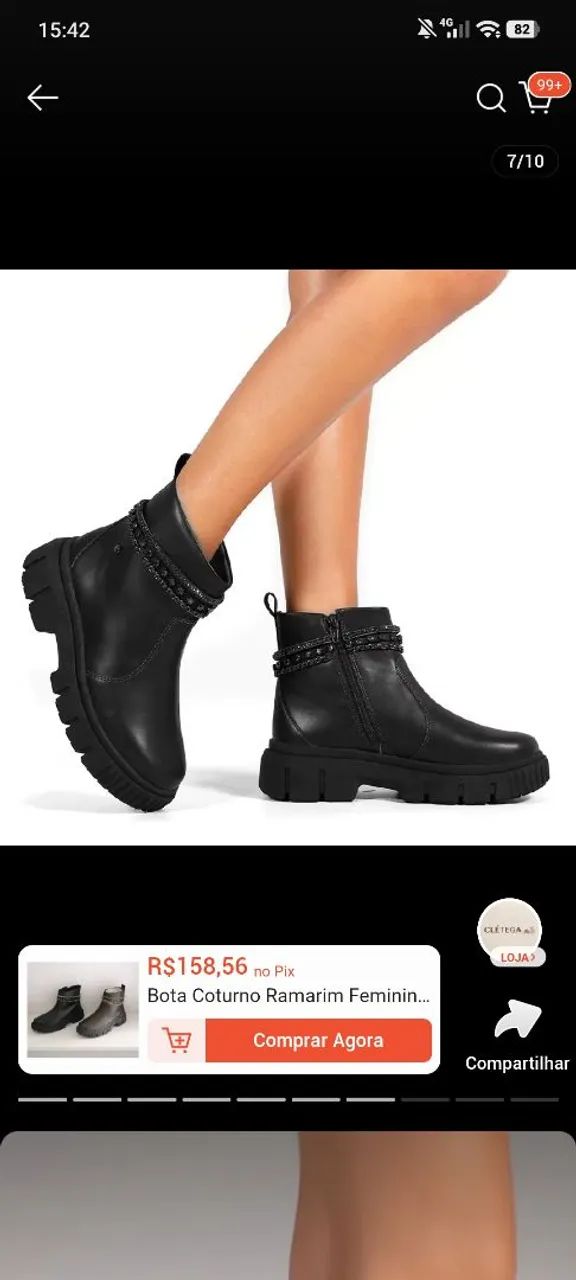Tap the Comprar Agora button
Screen dimensions: 576x1280
[318, 1040]
